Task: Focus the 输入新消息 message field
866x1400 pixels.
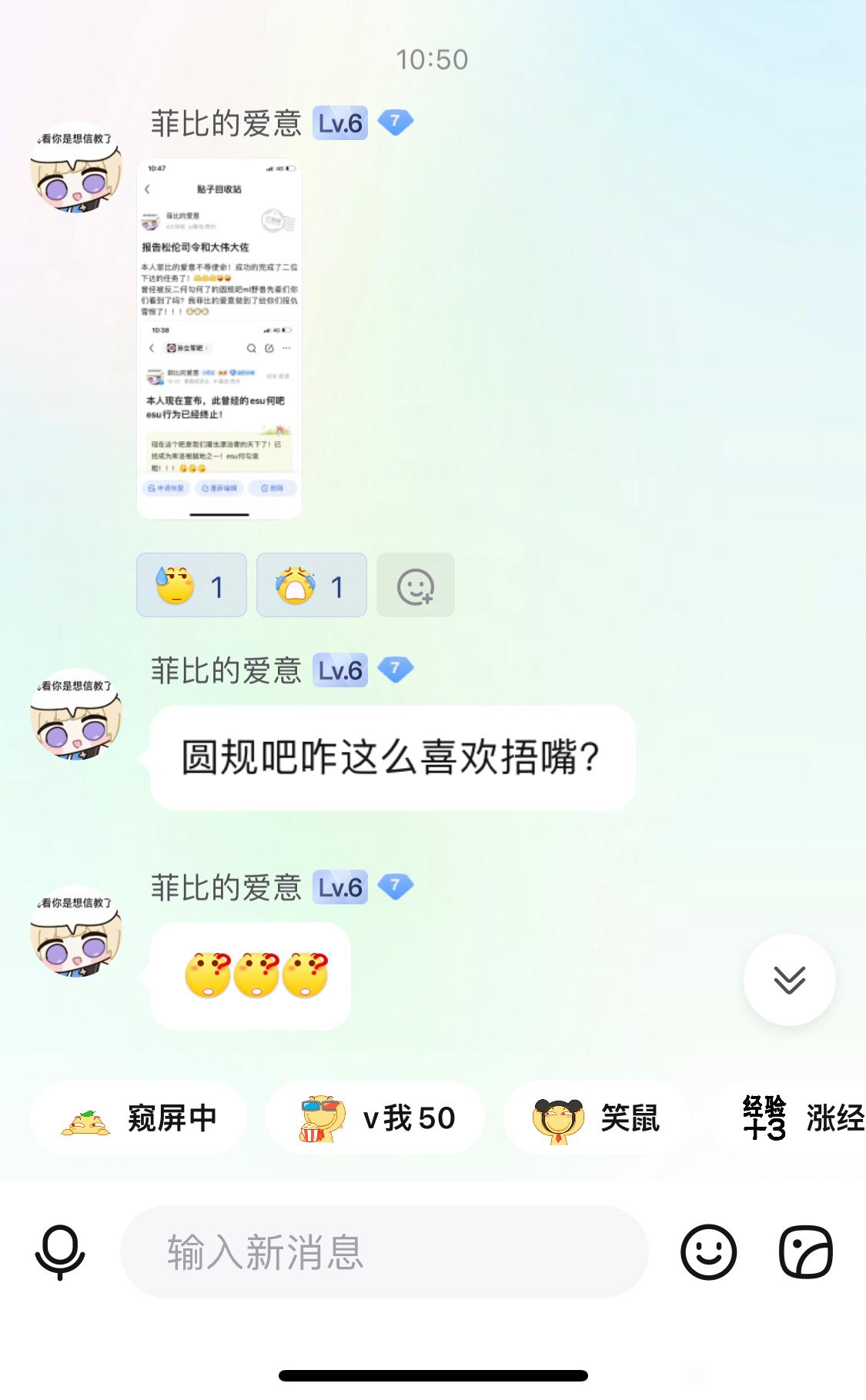Action: [383, 1252]
